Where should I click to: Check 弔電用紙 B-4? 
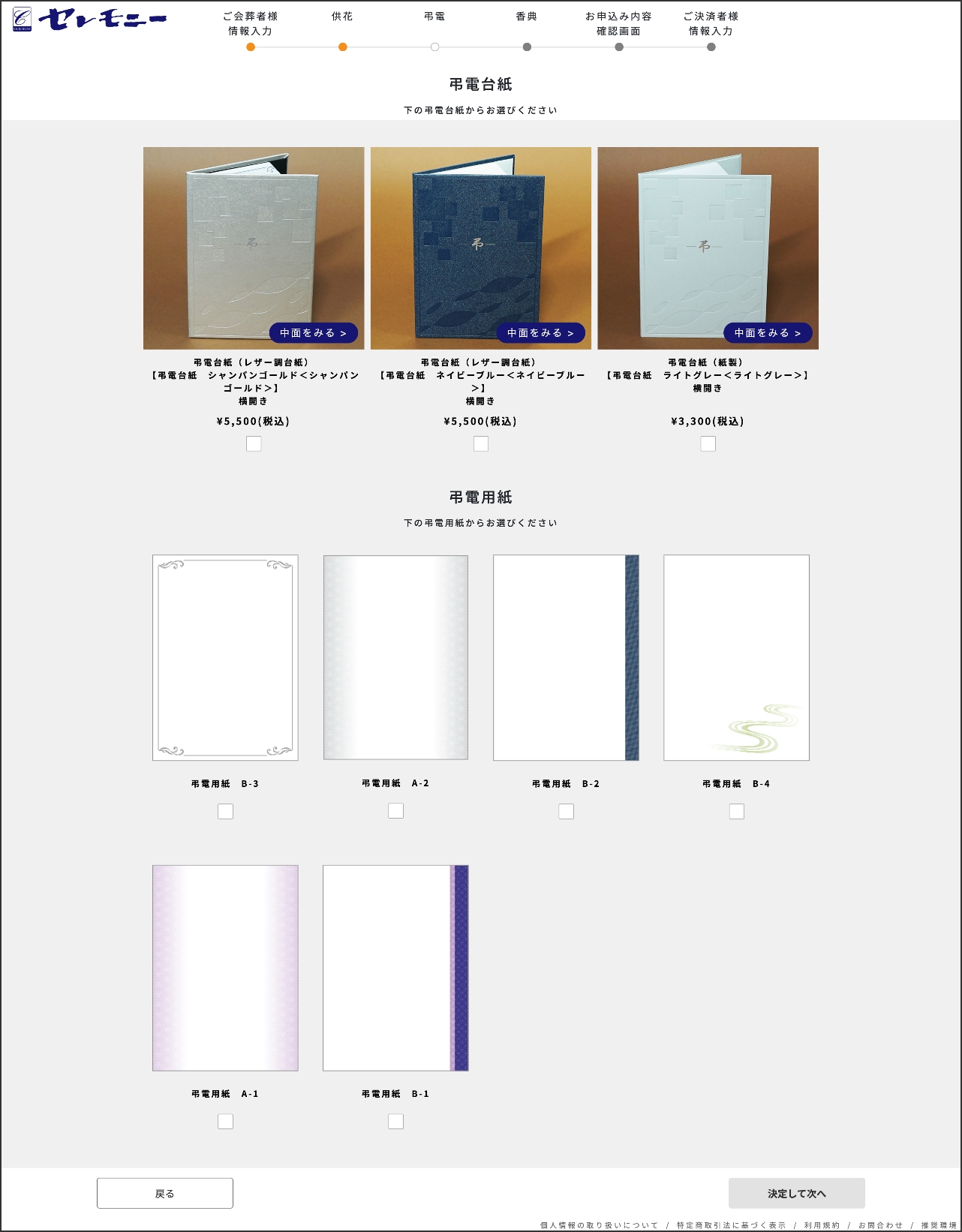pyautogui.click(x=736, y=811)
